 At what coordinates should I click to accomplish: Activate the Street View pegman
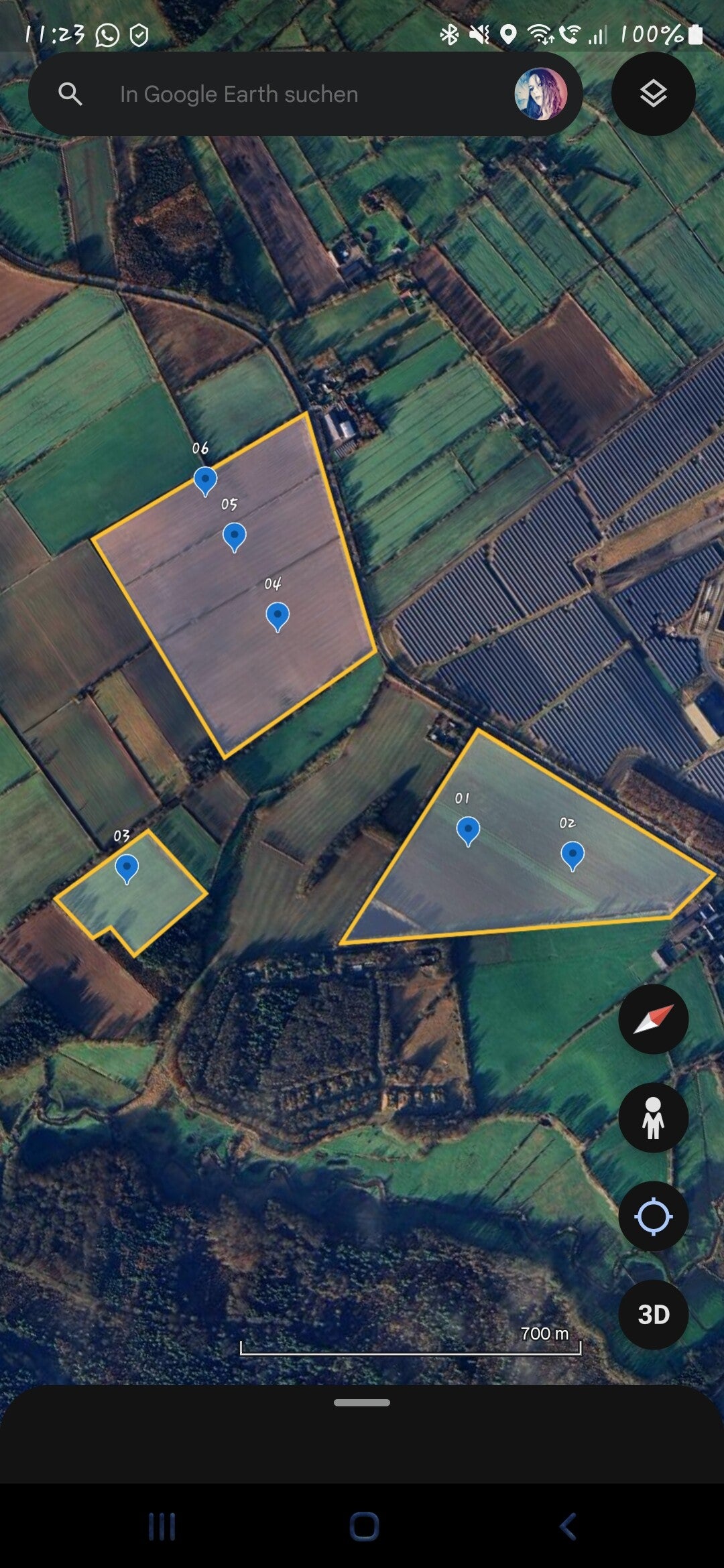(x=653, y=1118)
